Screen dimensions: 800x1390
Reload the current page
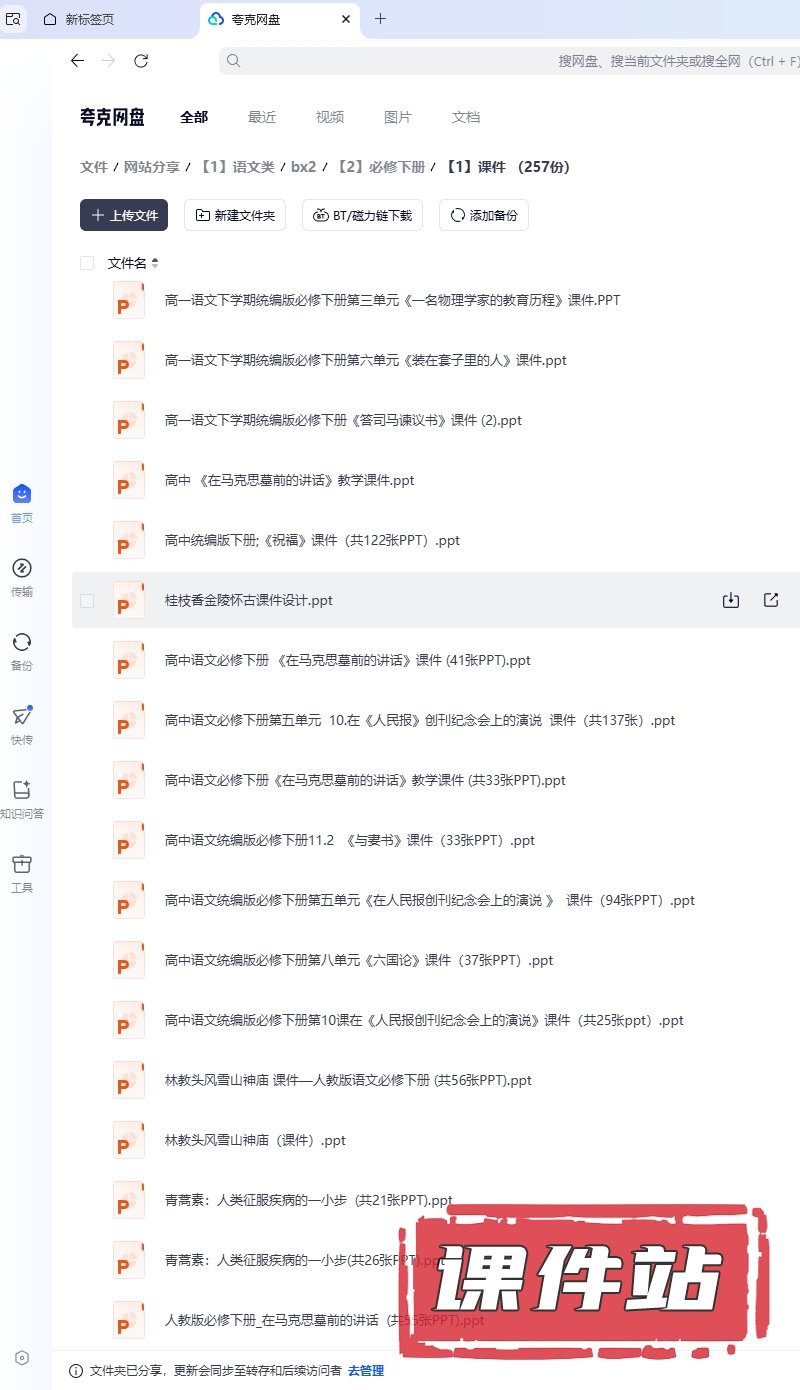141,61
